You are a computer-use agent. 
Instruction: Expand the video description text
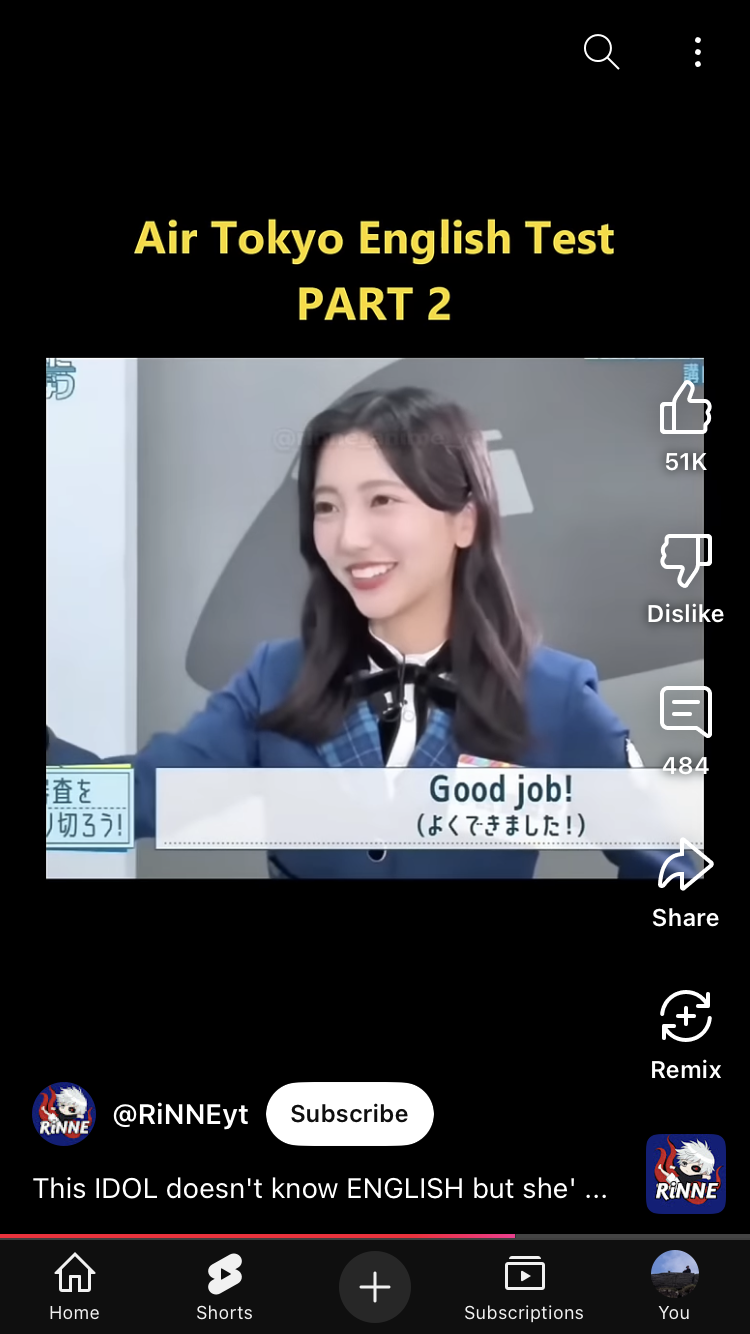click(320, 1188)
